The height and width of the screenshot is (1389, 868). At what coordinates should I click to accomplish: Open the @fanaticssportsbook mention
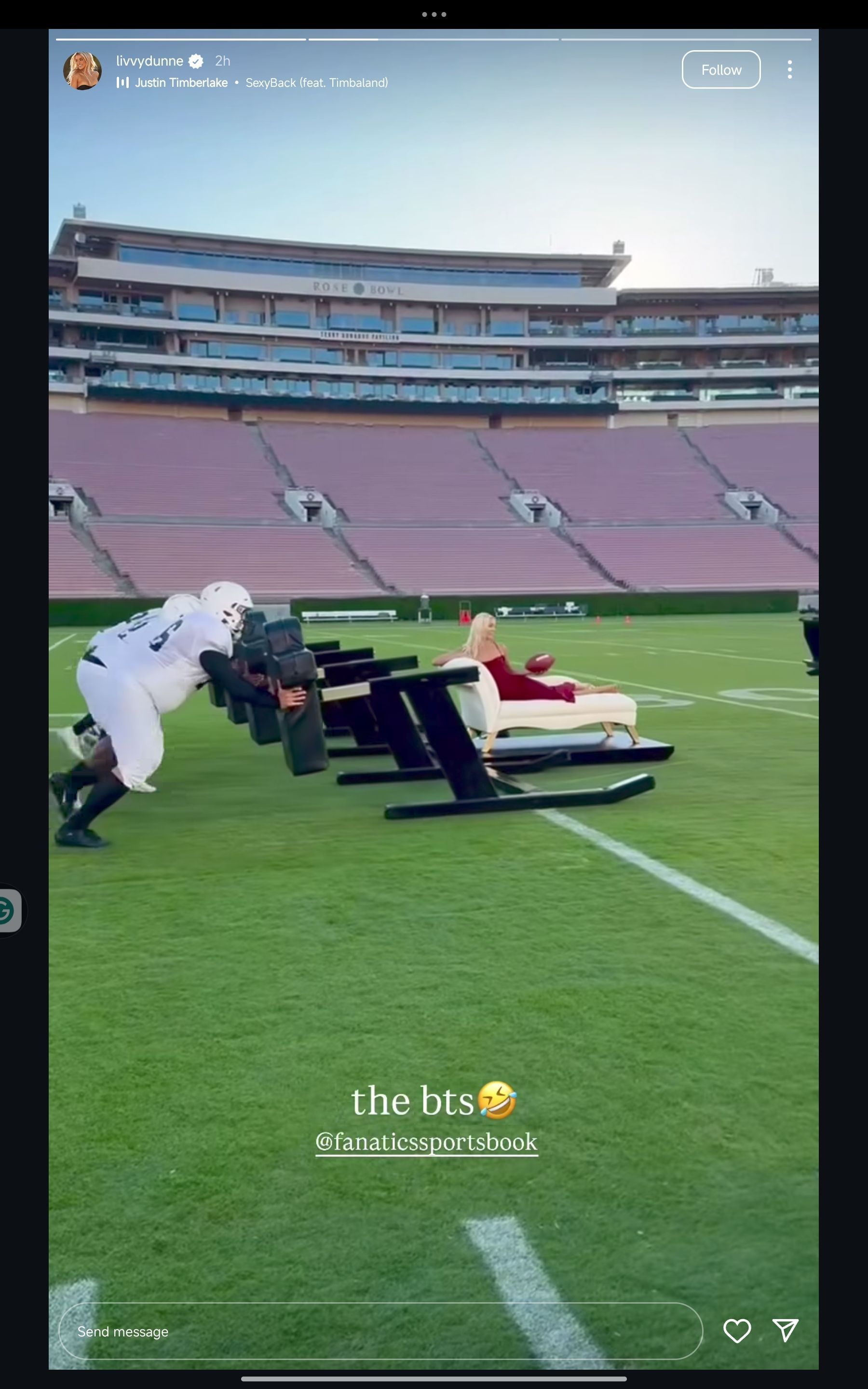[x=426, y=1142]
